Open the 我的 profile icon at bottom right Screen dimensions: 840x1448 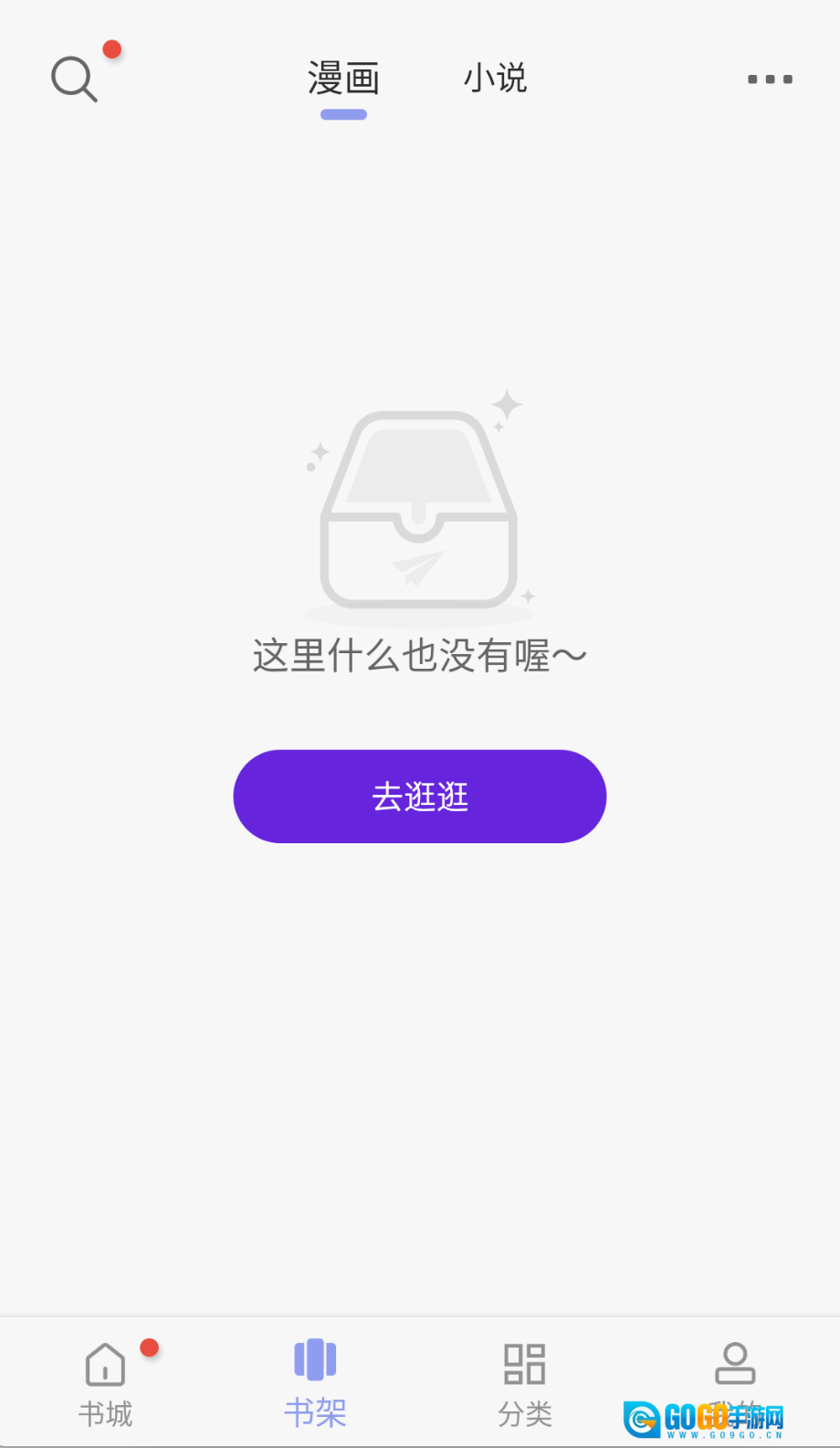click(x=734, y=1363)
